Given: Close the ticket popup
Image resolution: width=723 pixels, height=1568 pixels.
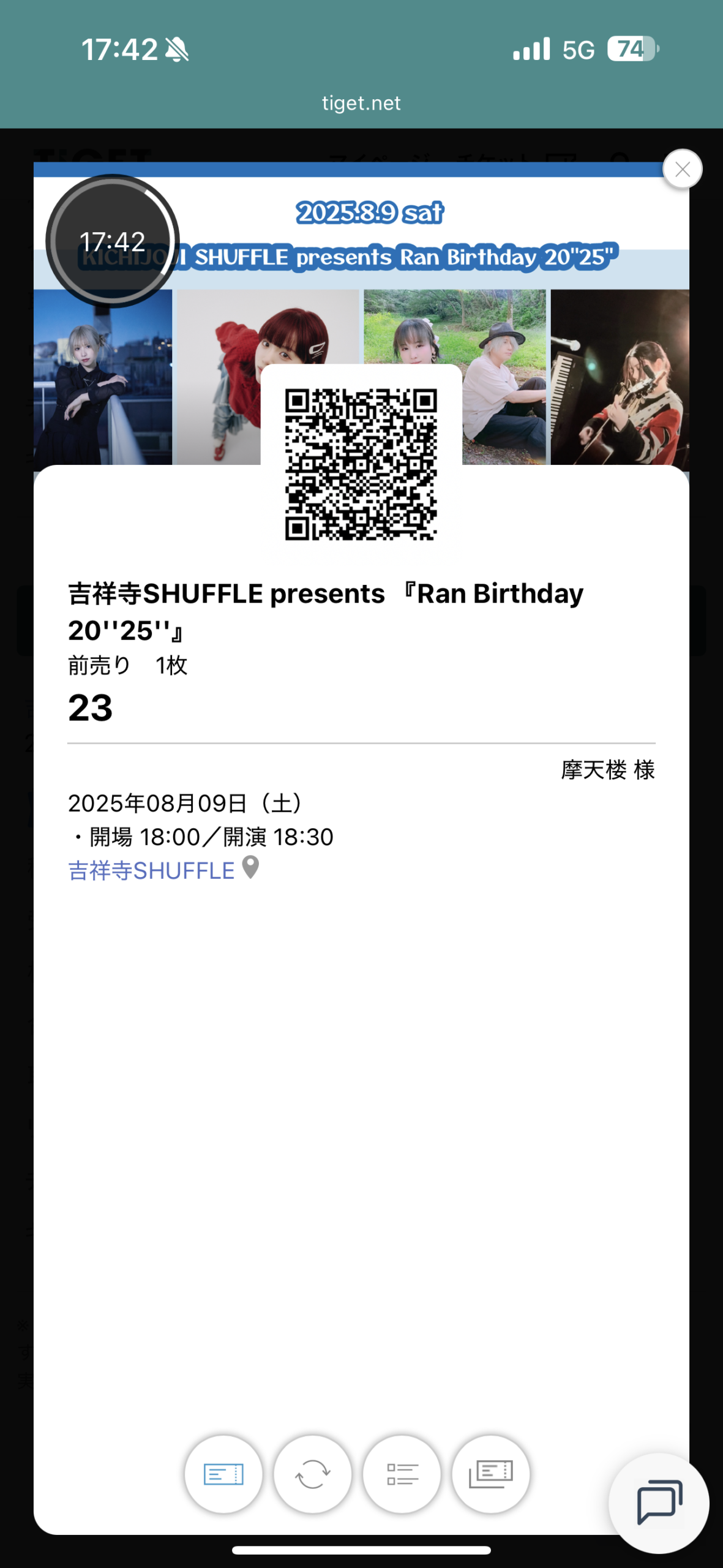Looking at the screenshot, I should coord(682,169).
